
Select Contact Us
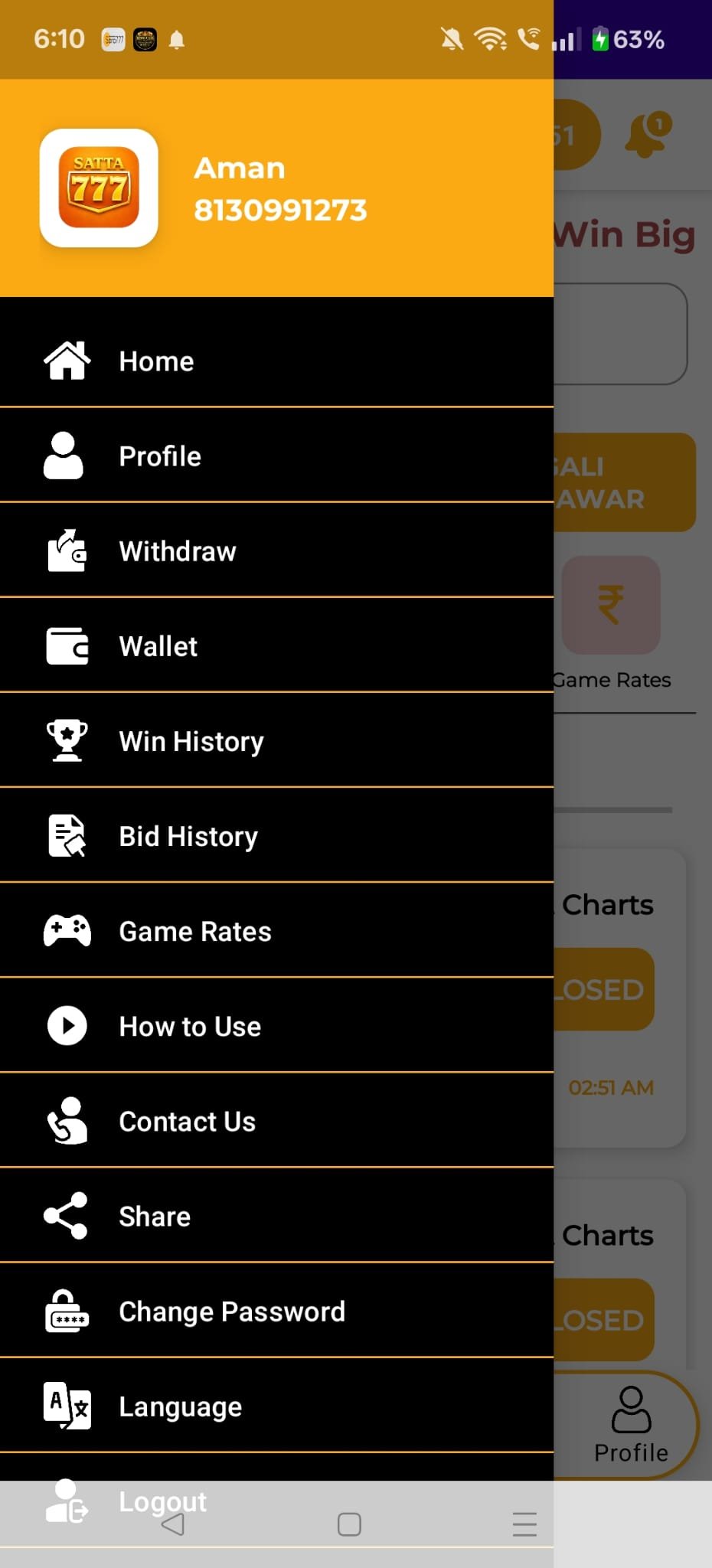(187, 1121)
